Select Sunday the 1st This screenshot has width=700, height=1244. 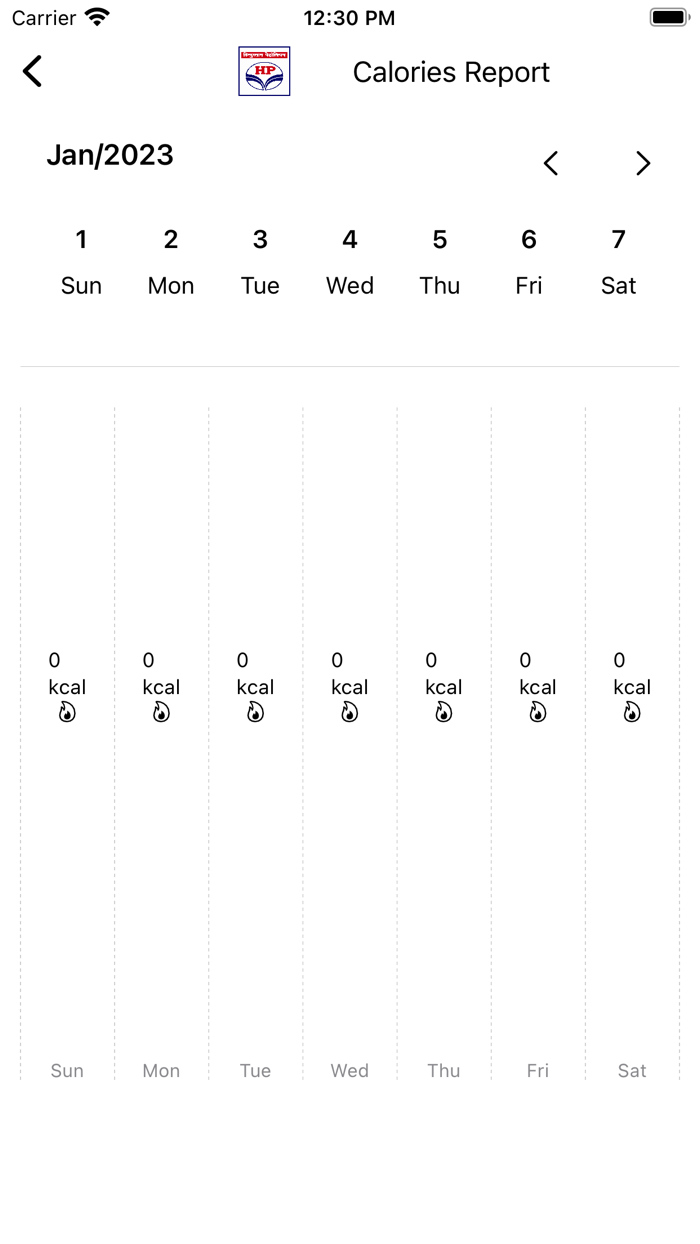pyautogui.click(x=81, y=262)
